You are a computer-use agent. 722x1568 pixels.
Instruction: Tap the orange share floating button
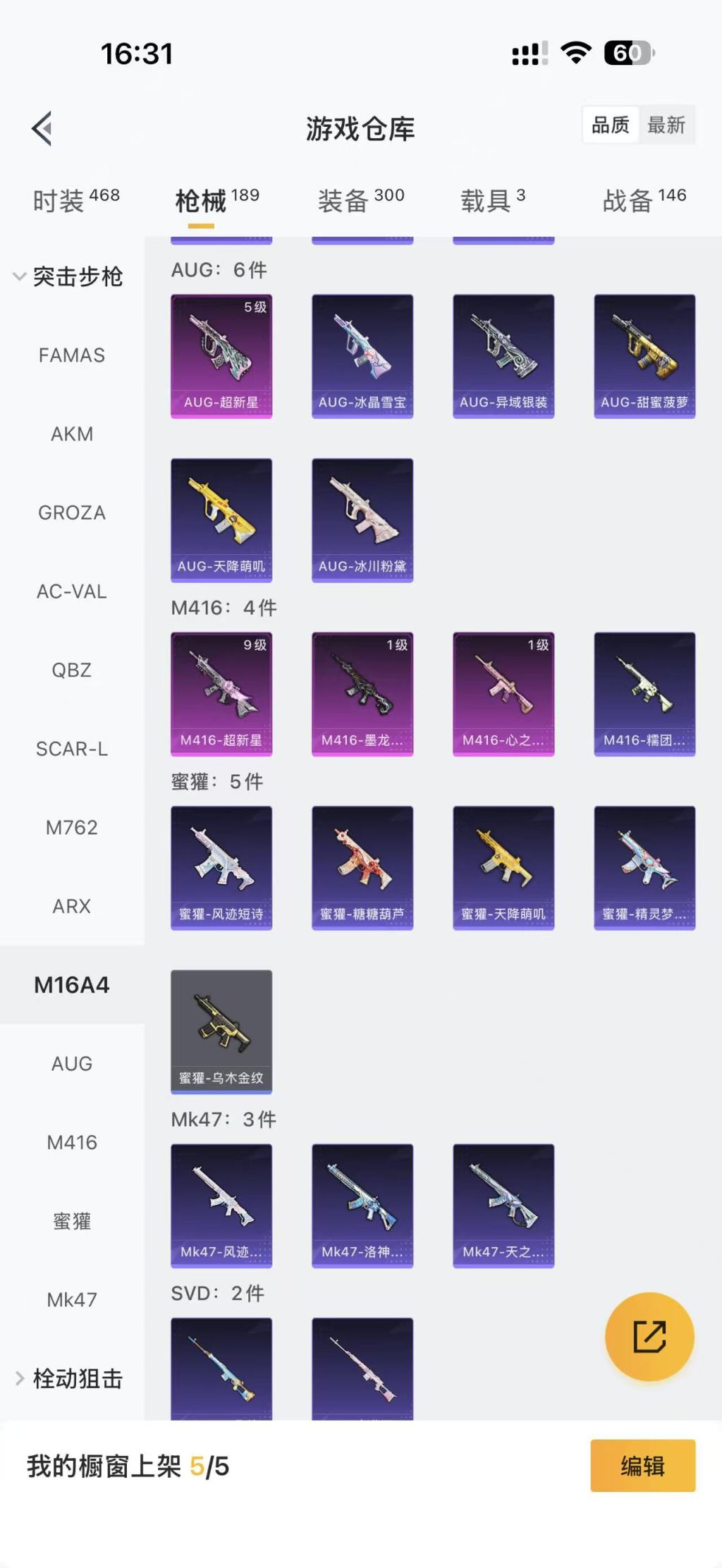[x=649, y=1337]
